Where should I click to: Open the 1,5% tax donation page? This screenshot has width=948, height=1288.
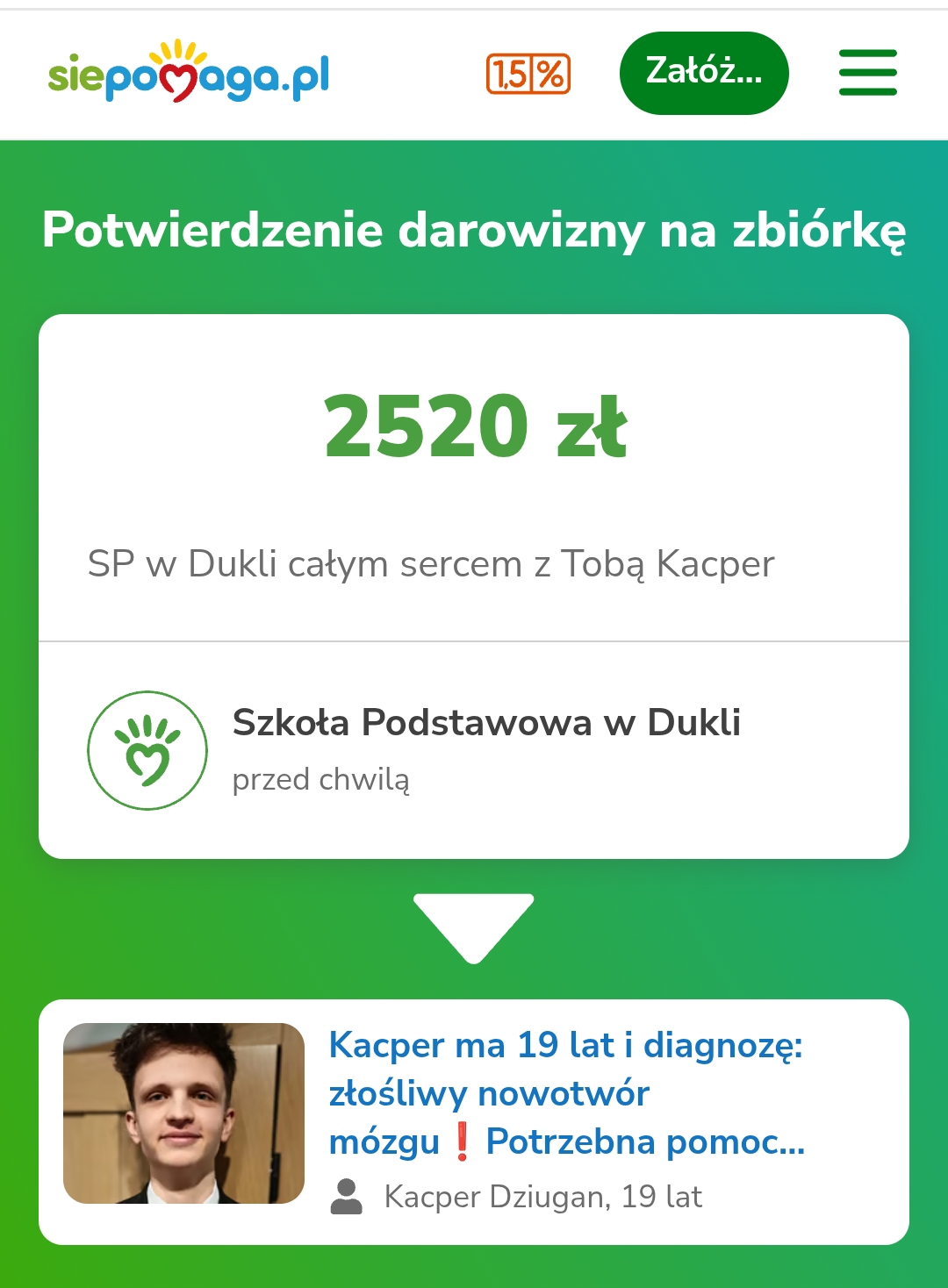tap(528, 74)
